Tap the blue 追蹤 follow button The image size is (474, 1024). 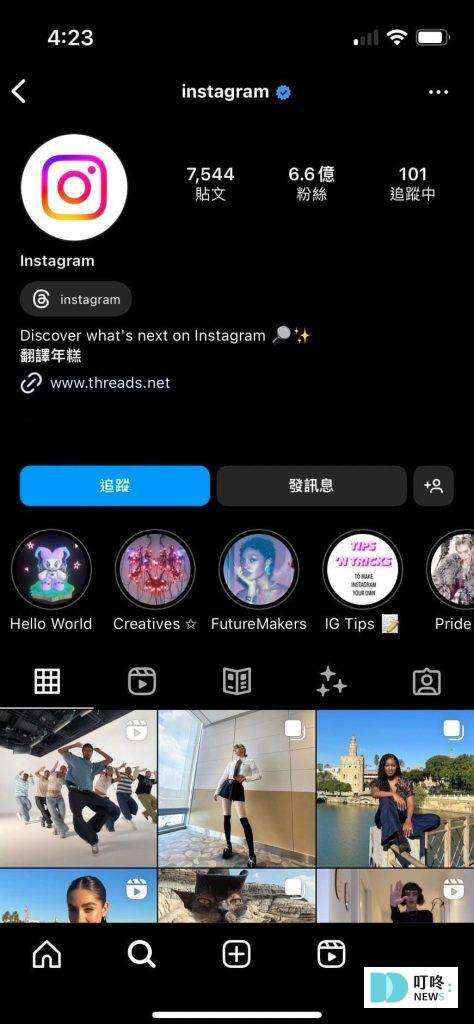(x=115, y=485)
